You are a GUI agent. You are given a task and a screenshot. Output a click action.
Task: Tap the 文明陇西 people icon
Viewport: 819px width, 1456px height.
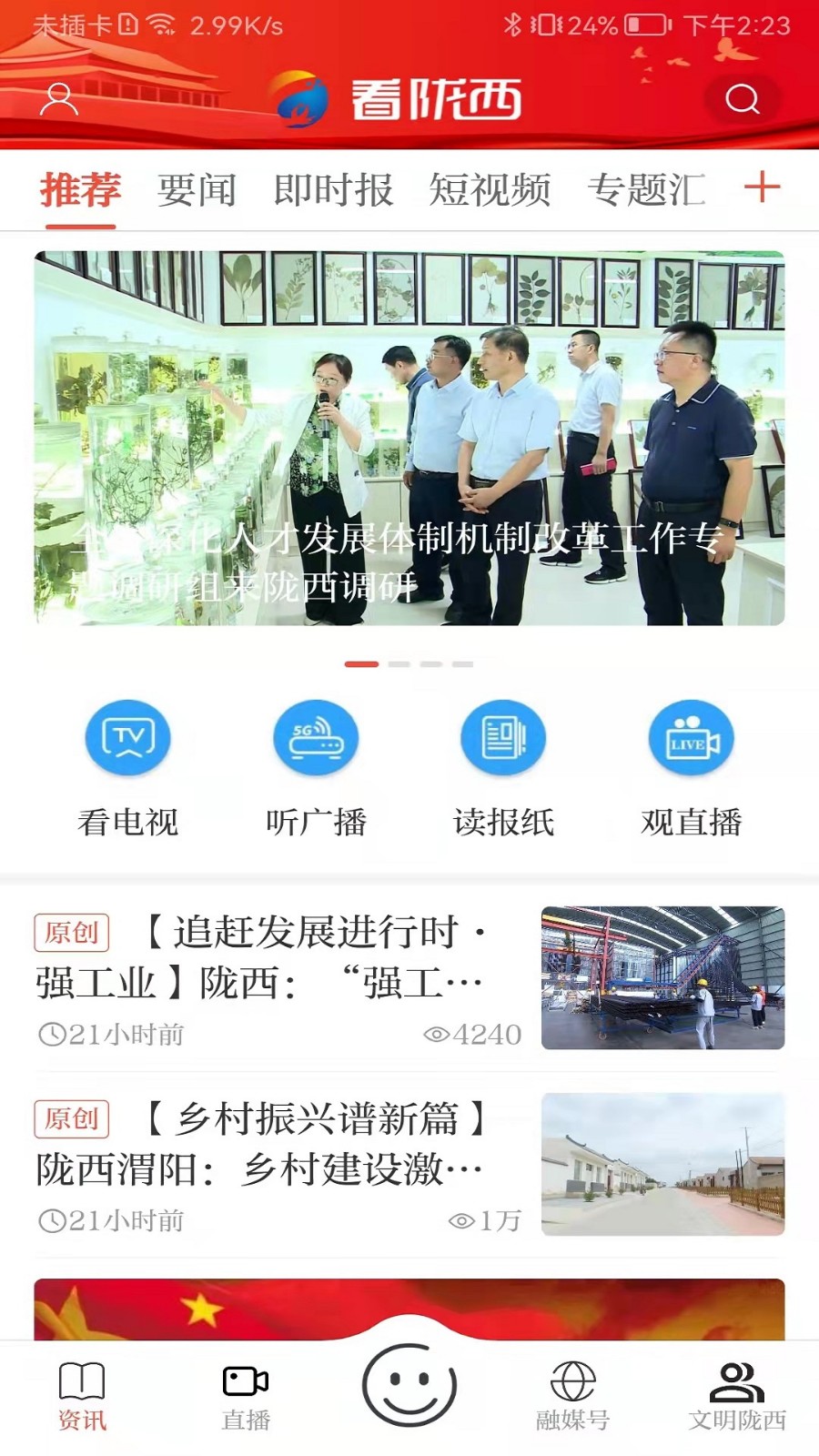coord(733,1383)
